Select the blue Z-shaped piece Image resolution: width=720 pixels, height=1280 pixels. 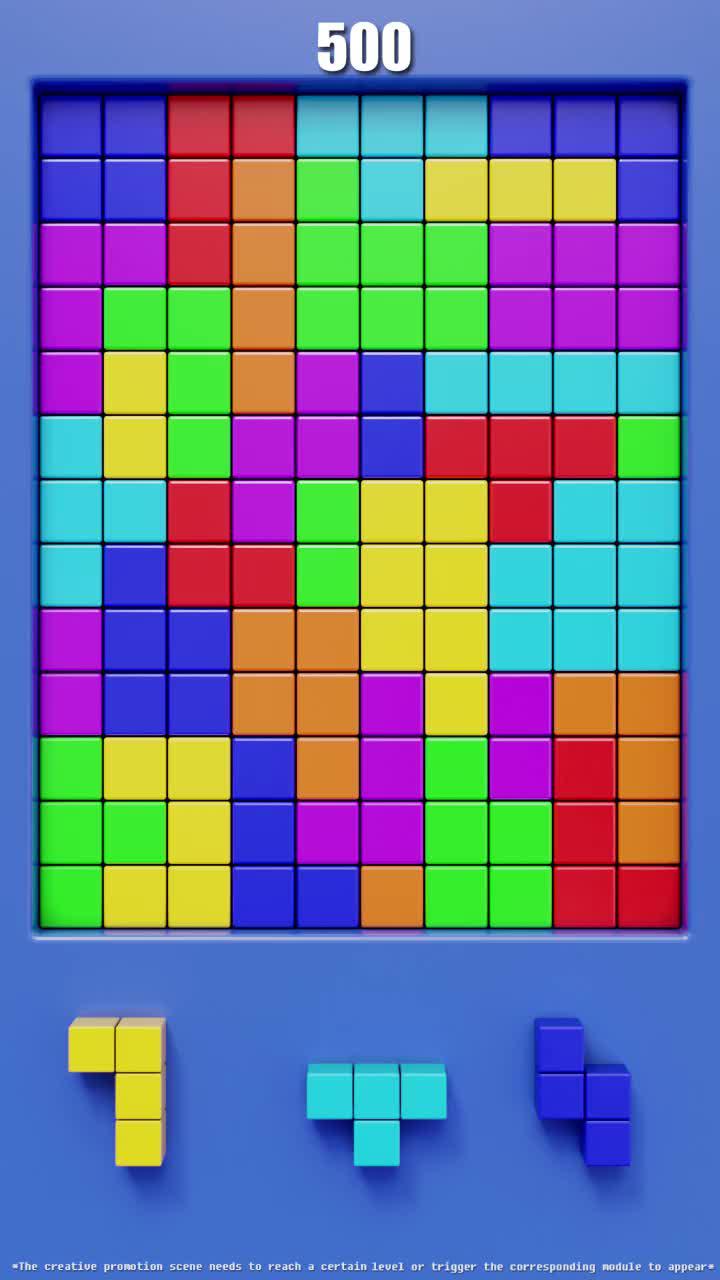580,1090
